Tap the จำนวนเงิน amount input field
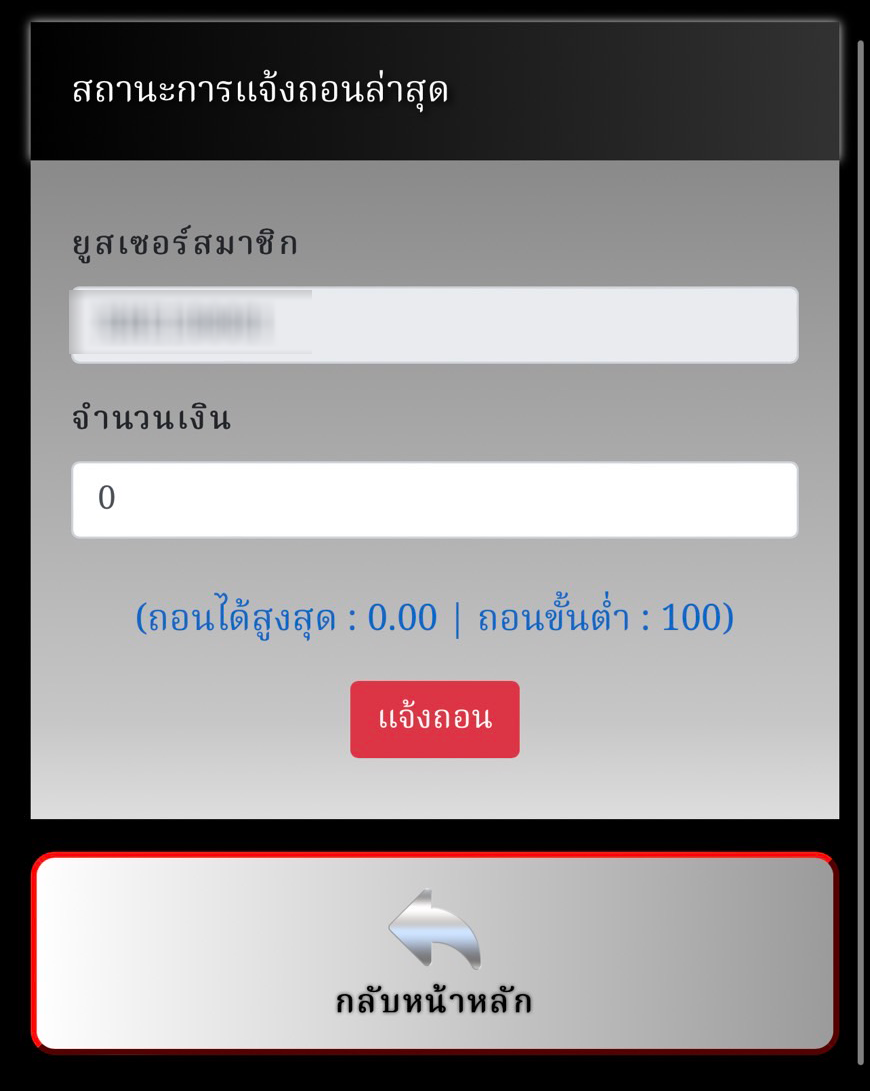Viewport: 870px width, 1091px height. pyautogui.click(x=434, y=499)
